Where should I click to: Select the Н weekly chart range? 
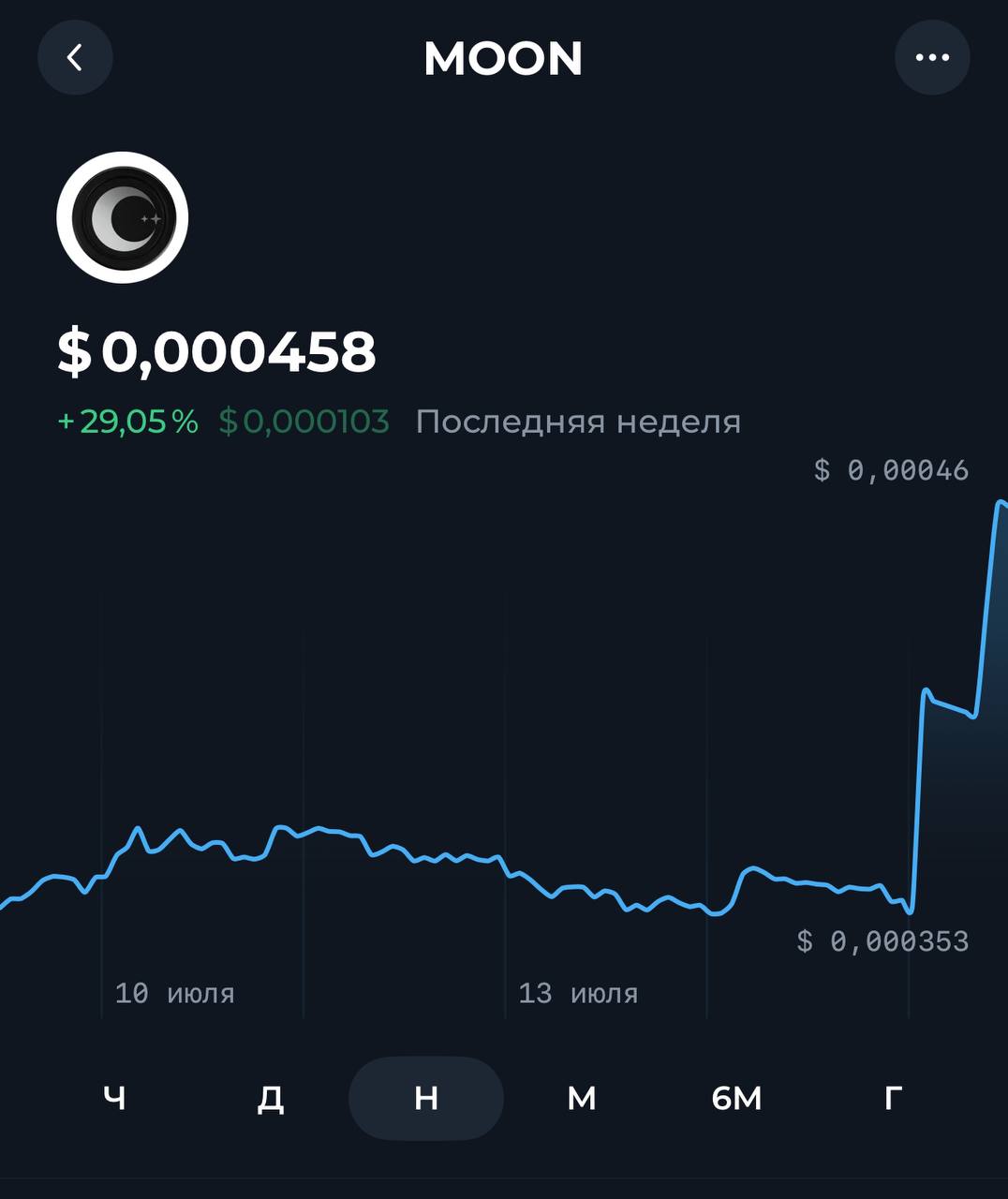(426, 1098)
